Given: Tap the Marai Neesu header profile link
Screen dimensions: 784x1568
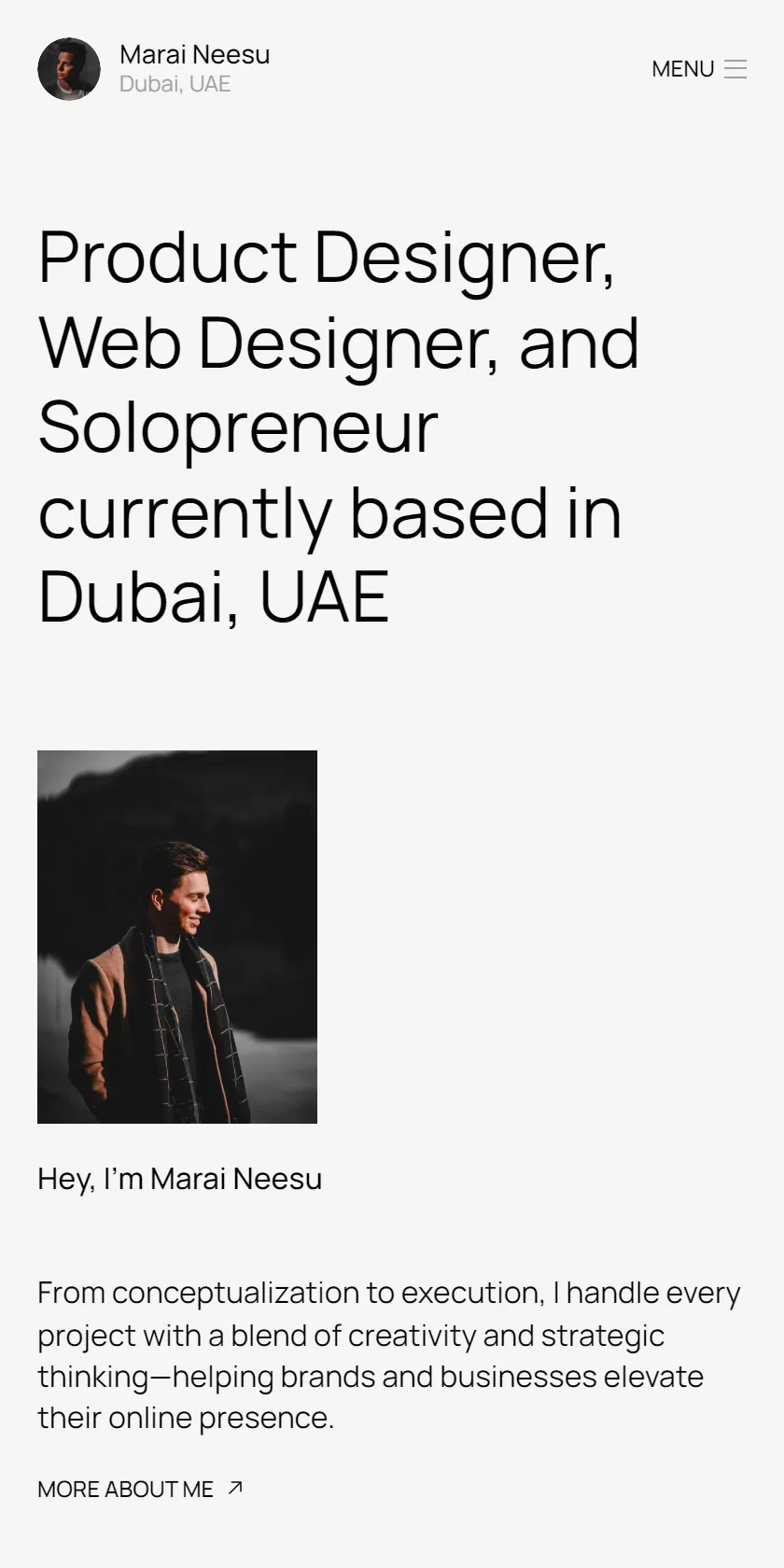Looking at the screenshot, I should 154,69.
